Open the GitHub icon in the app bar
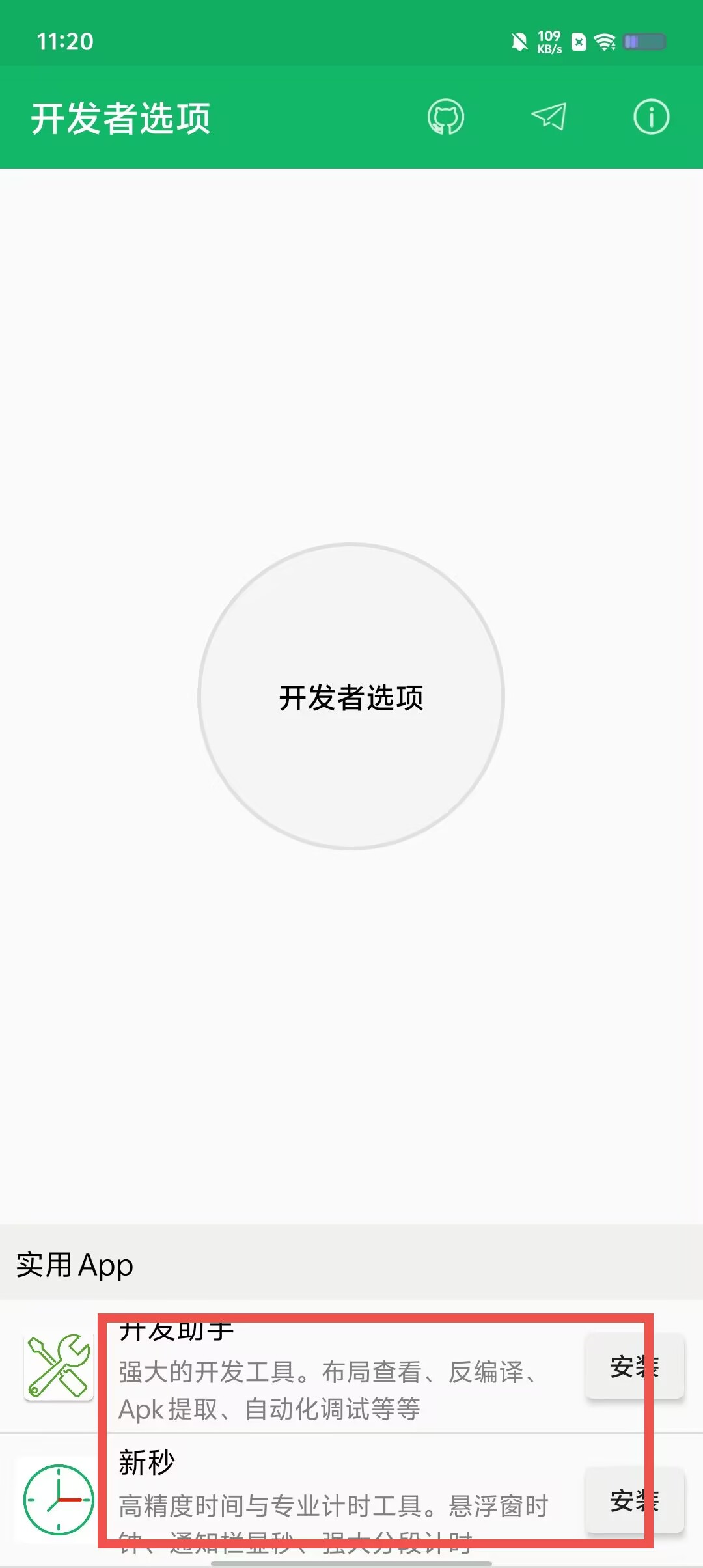The image size is (703, 1568). (446, 117)
